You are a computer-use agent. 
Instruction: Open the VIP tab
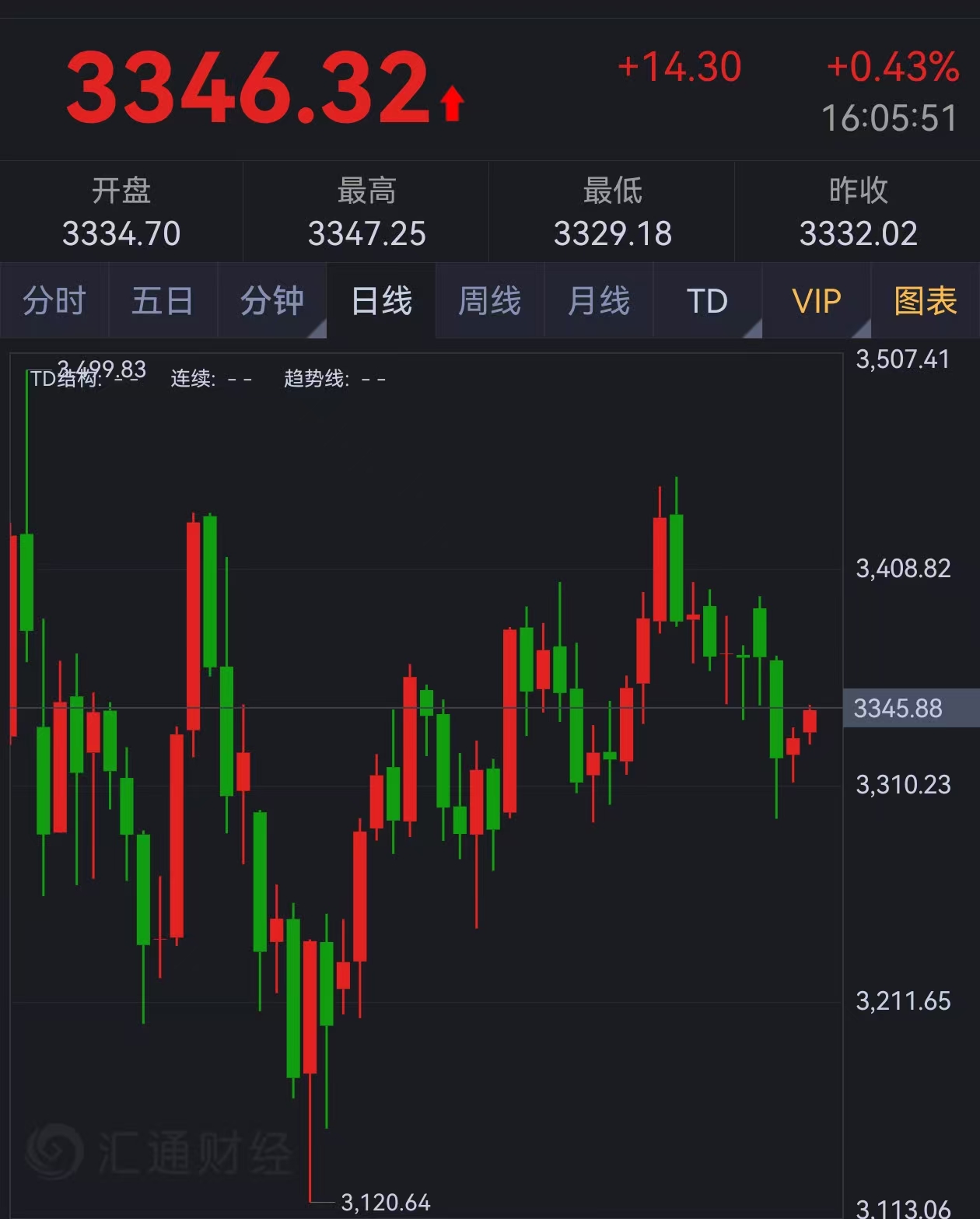click(x=816, y=301)
